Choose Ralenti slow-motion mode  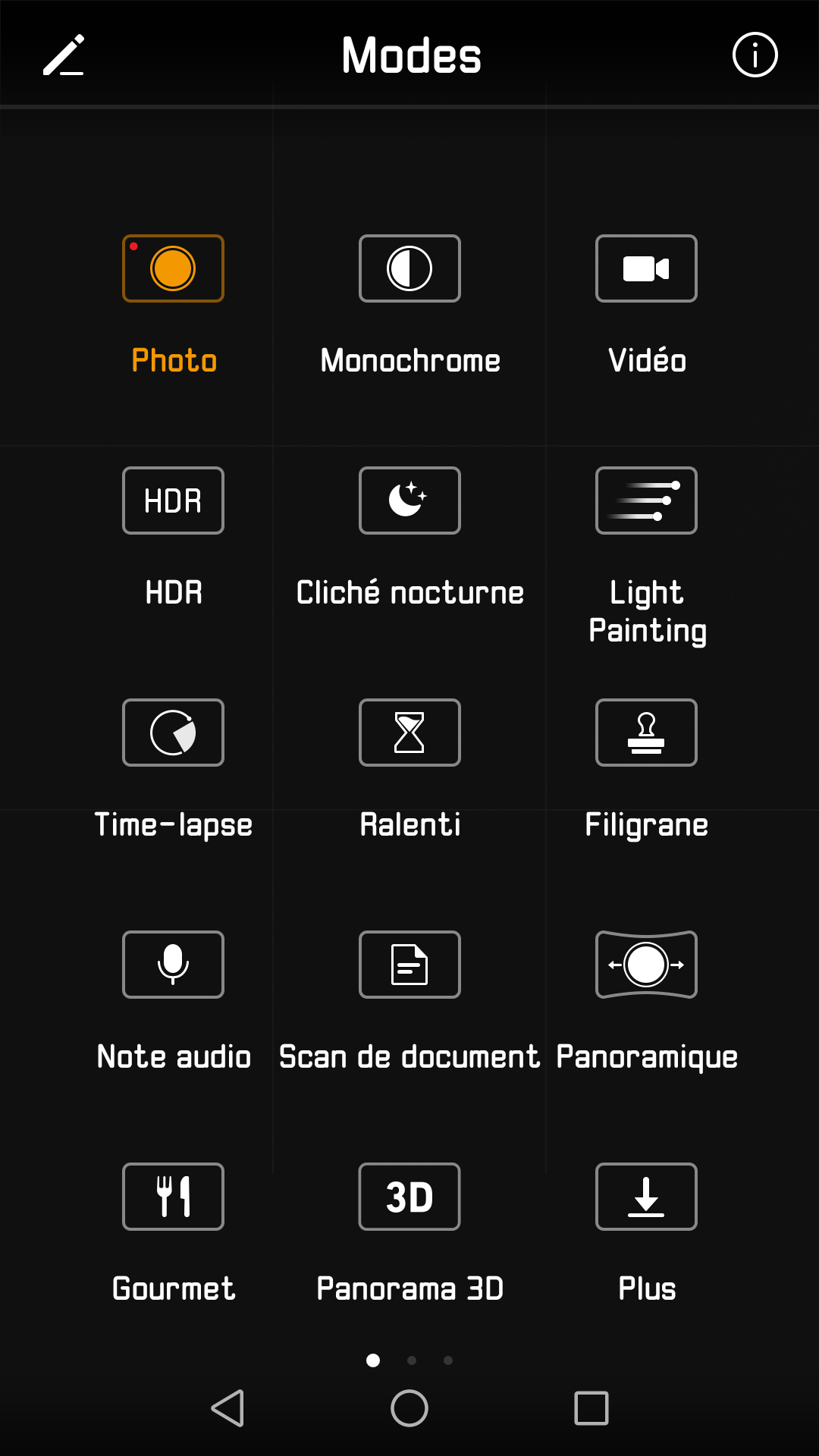point(409,733)
